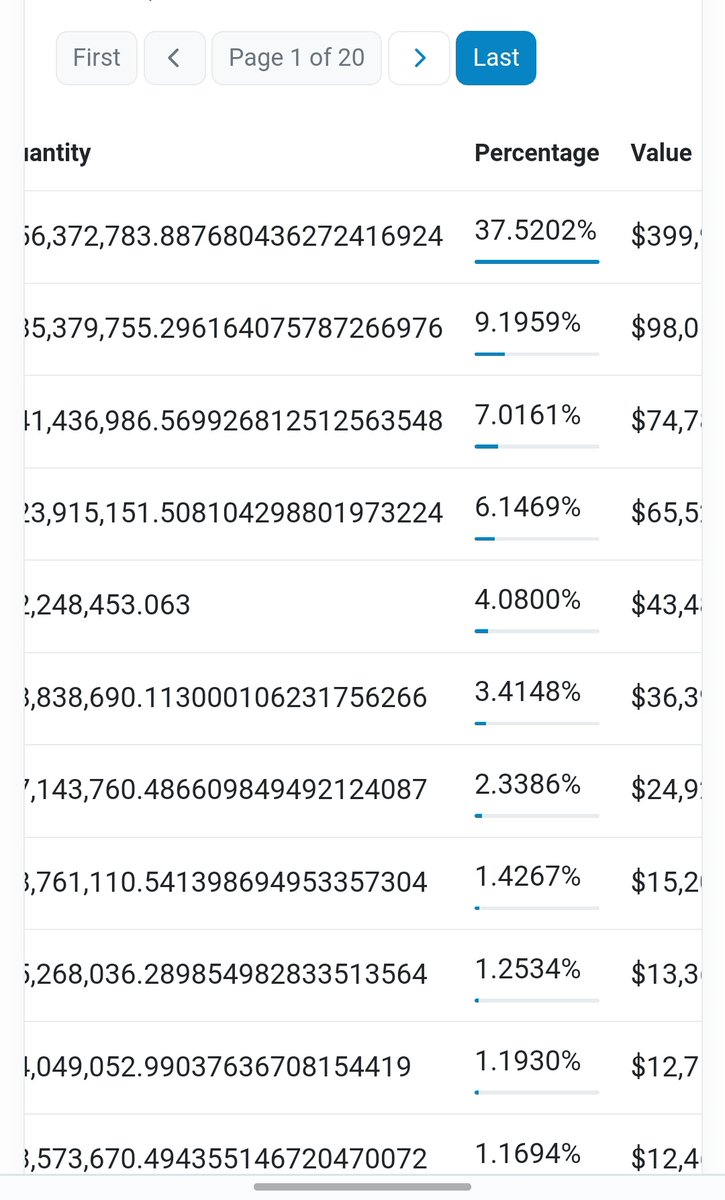
Task: Go to the next page arrow
Action: (x=419, y=58)
